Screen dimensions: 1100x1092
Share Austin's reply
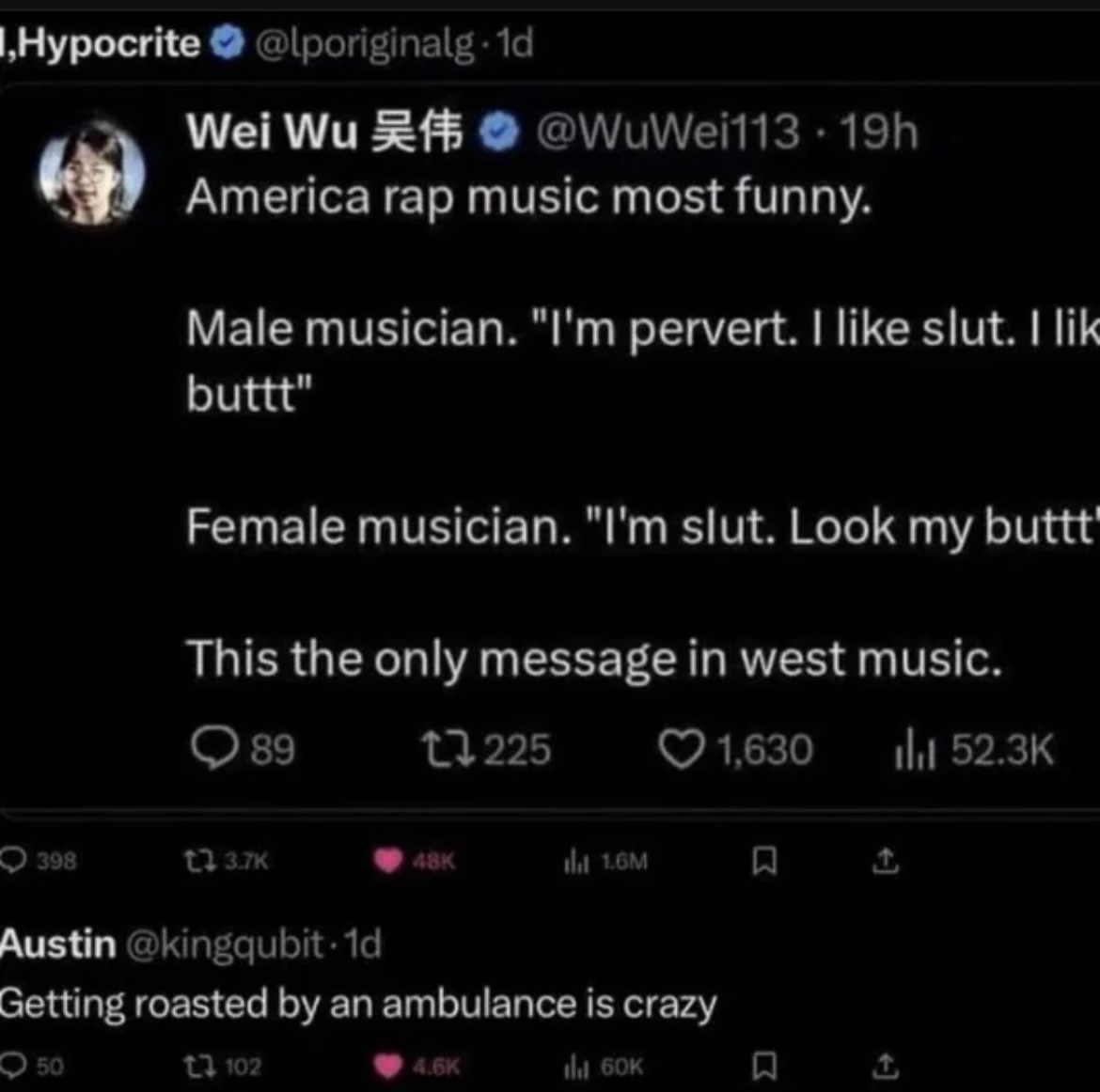click(885, 1066)
